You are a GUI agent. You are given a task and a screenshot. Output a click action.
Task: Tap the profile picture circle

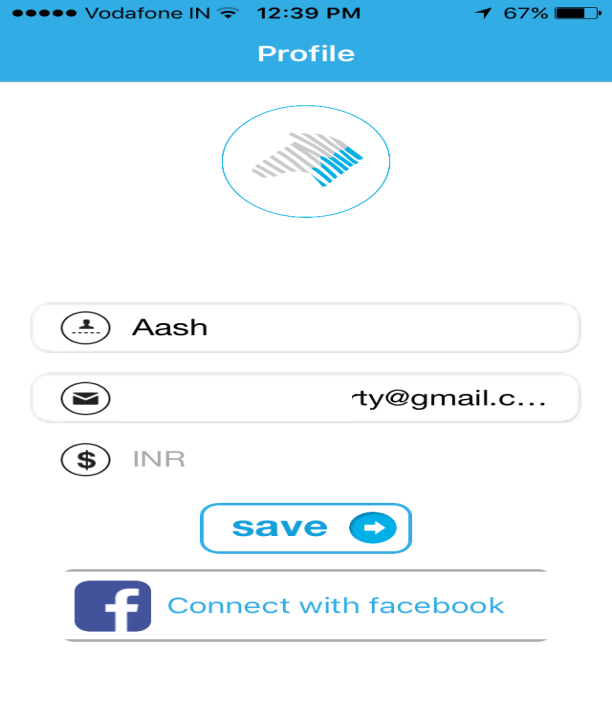[x=306, y=161]
